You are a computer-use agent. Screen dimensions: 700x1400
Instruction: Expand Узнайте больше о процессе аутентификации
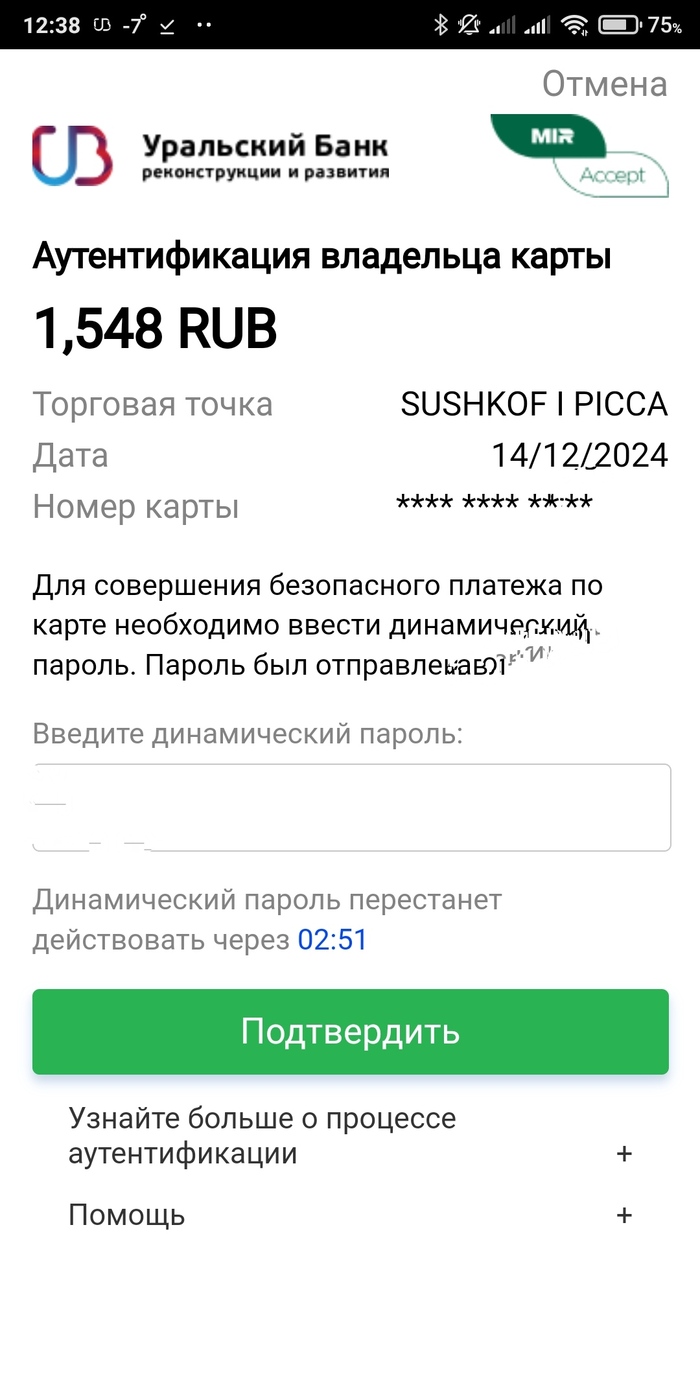point(350,1136)
